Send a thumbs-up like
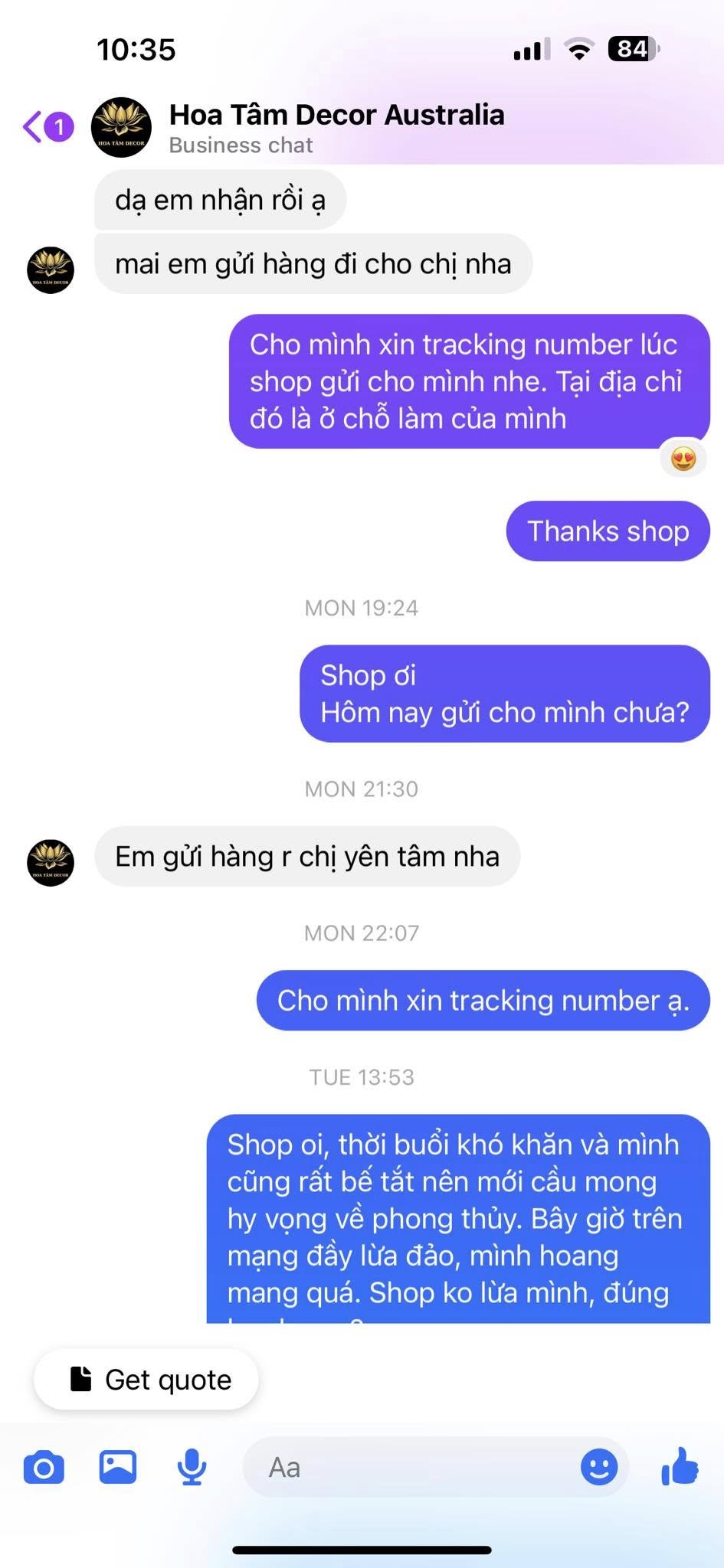 click(680, 1466)
